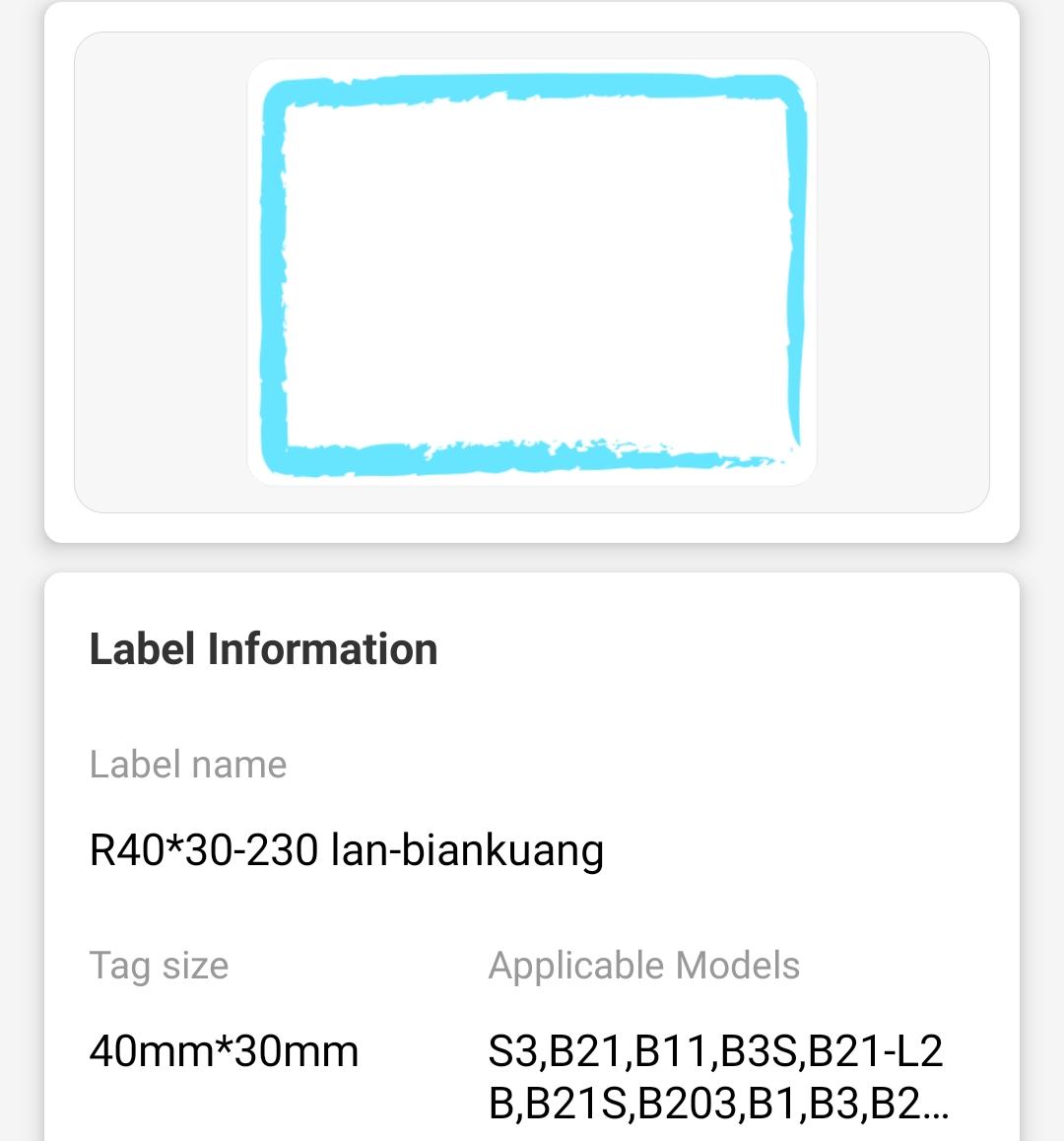
Task: Open the blue border label preview image
Action: point(532,273)
